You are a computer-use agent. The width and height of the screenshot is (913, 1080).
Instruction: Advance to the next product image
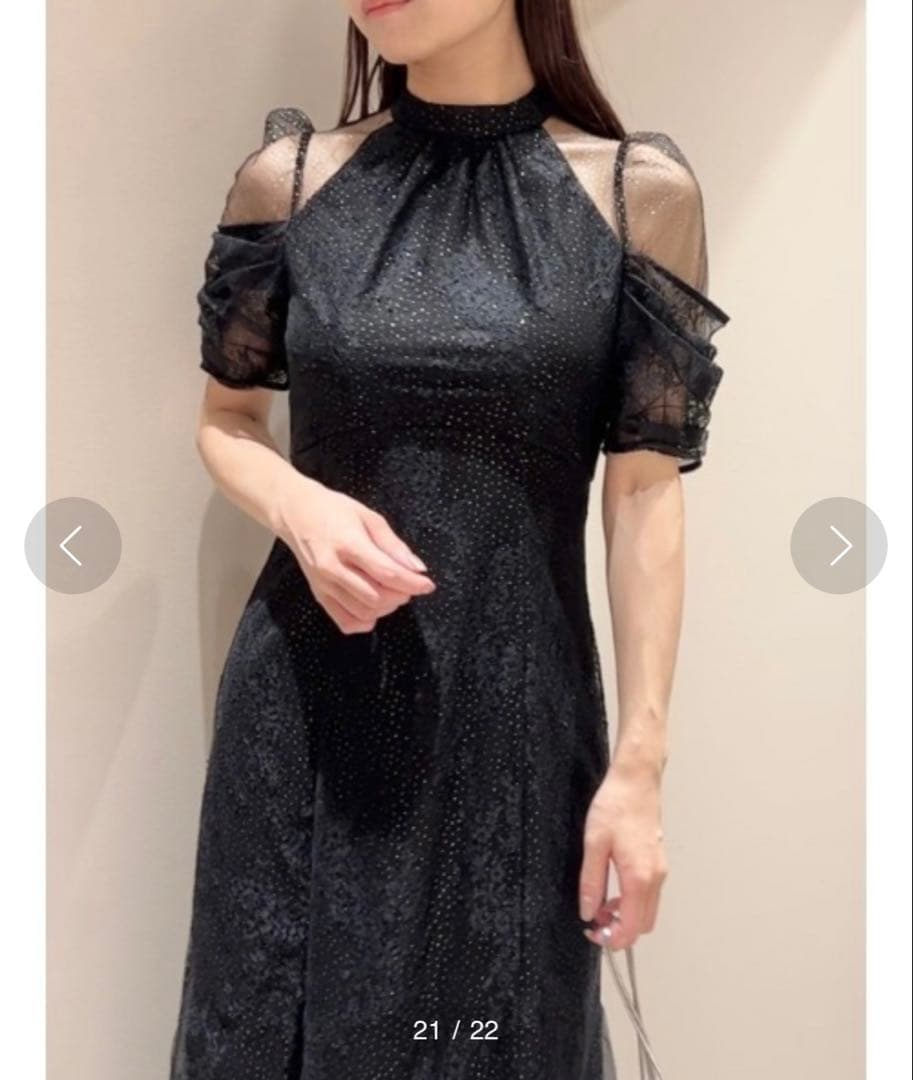pyautogui.click(x=838, y=546)
